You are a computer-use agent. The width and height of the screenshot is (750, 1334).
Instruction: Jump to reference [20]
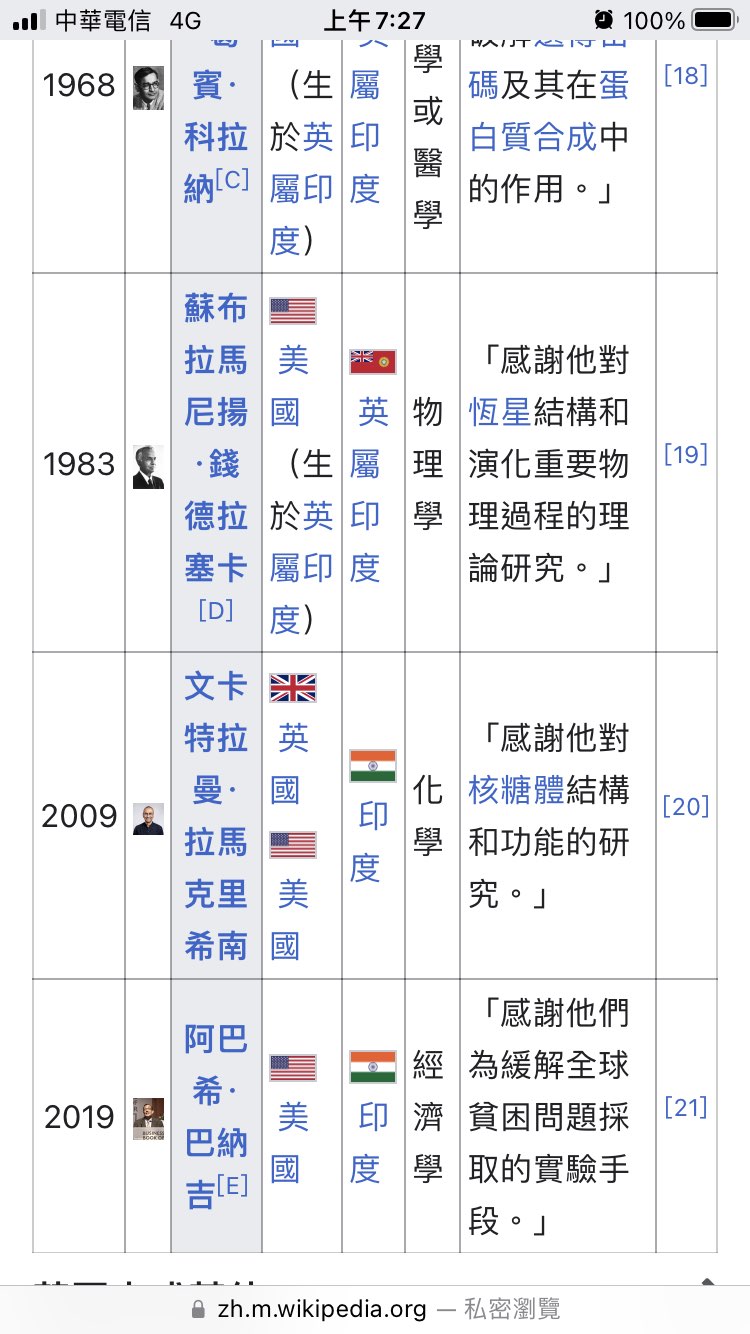pos(685,805)
